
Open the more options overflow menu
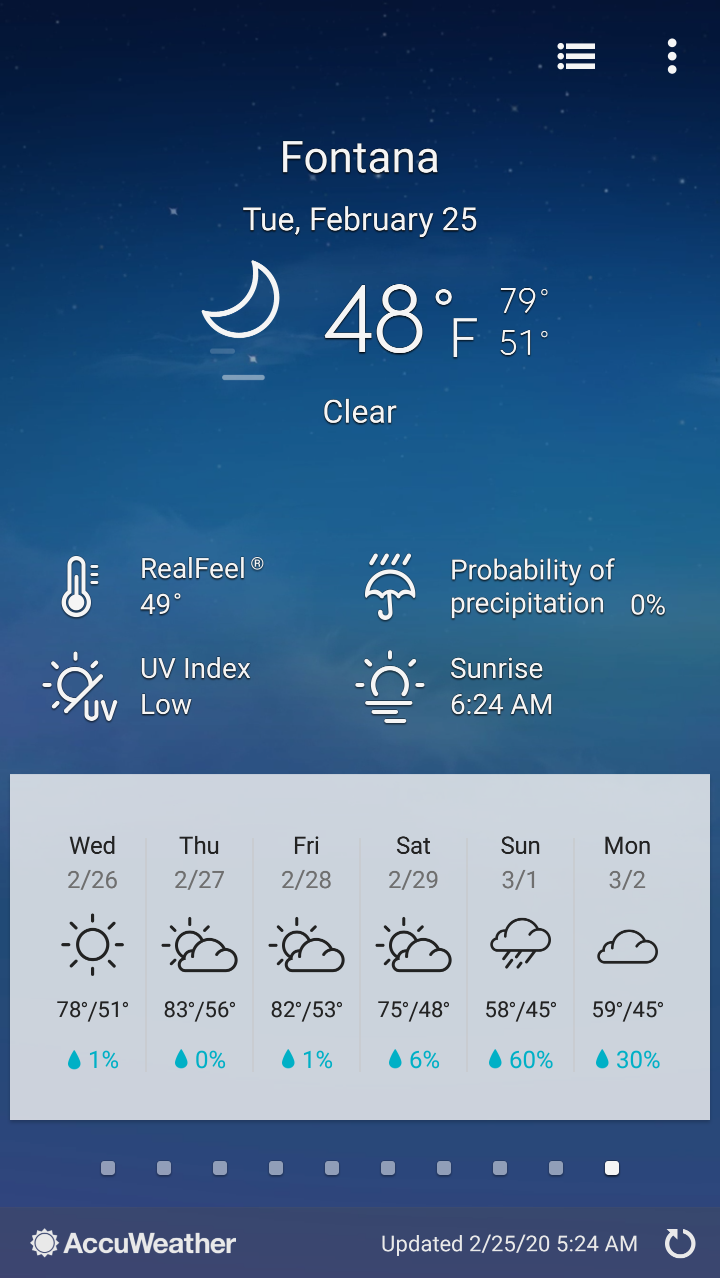tap(672, 57)
